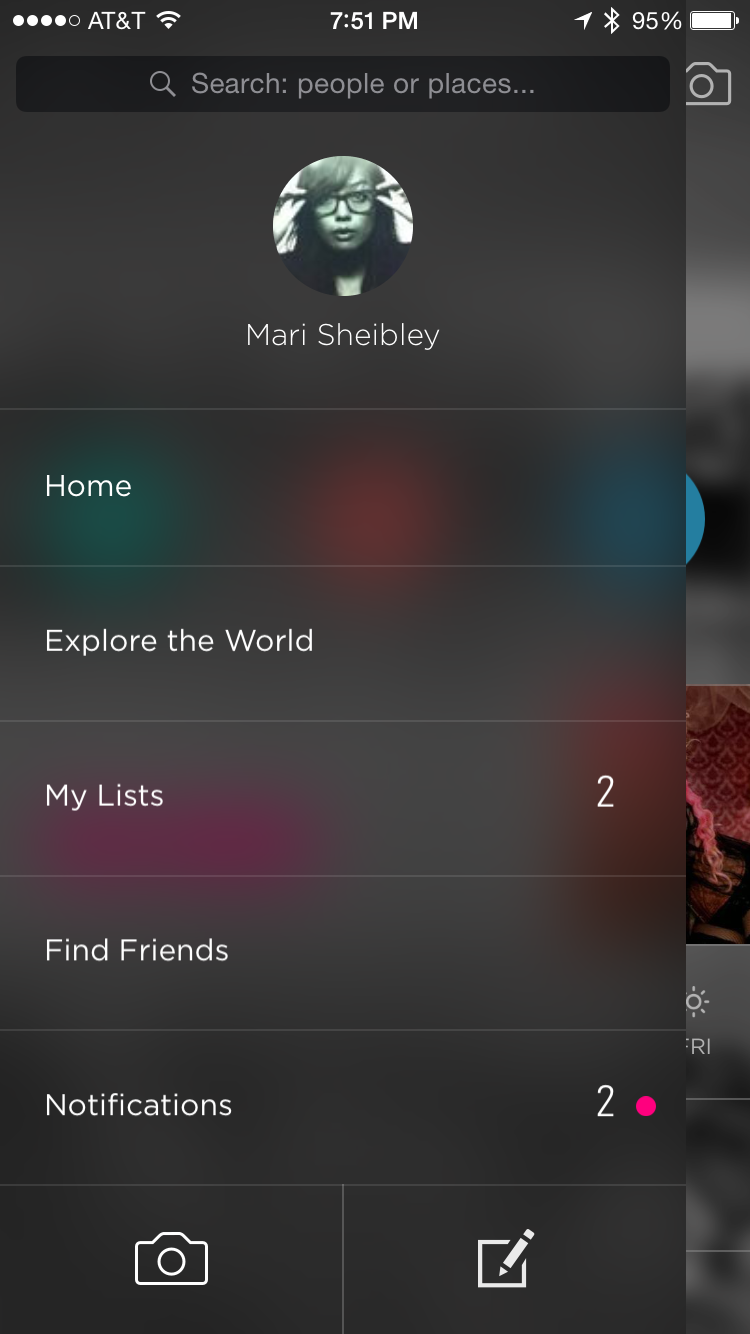750x1334 pixels.
Task: Open the Notifications menu item
Action: [x=138, y=1104]
